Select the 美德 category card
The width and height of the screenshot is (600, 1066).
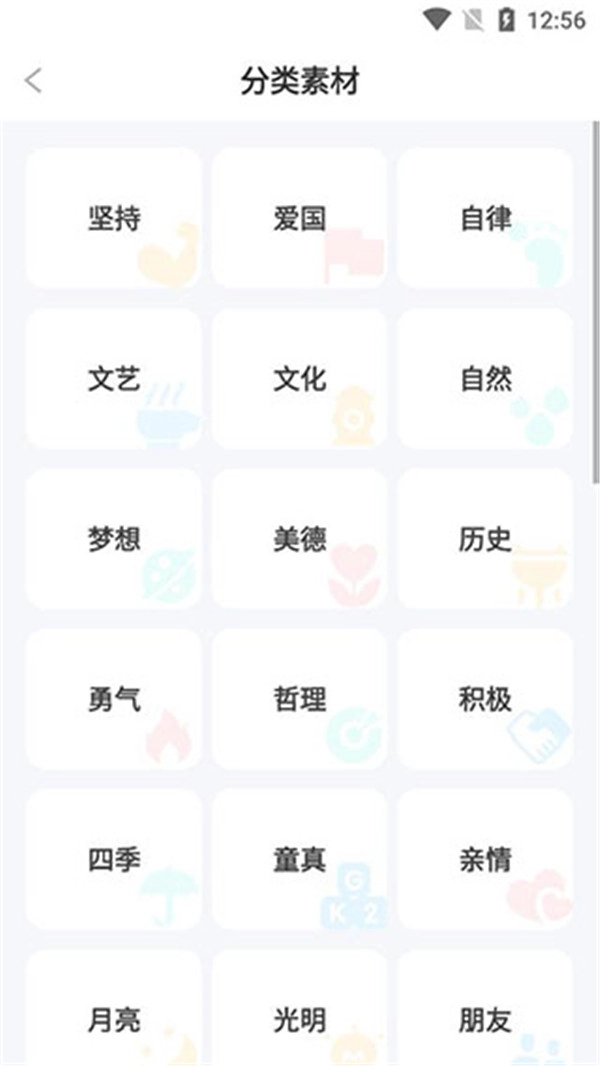tap(299, 539)
